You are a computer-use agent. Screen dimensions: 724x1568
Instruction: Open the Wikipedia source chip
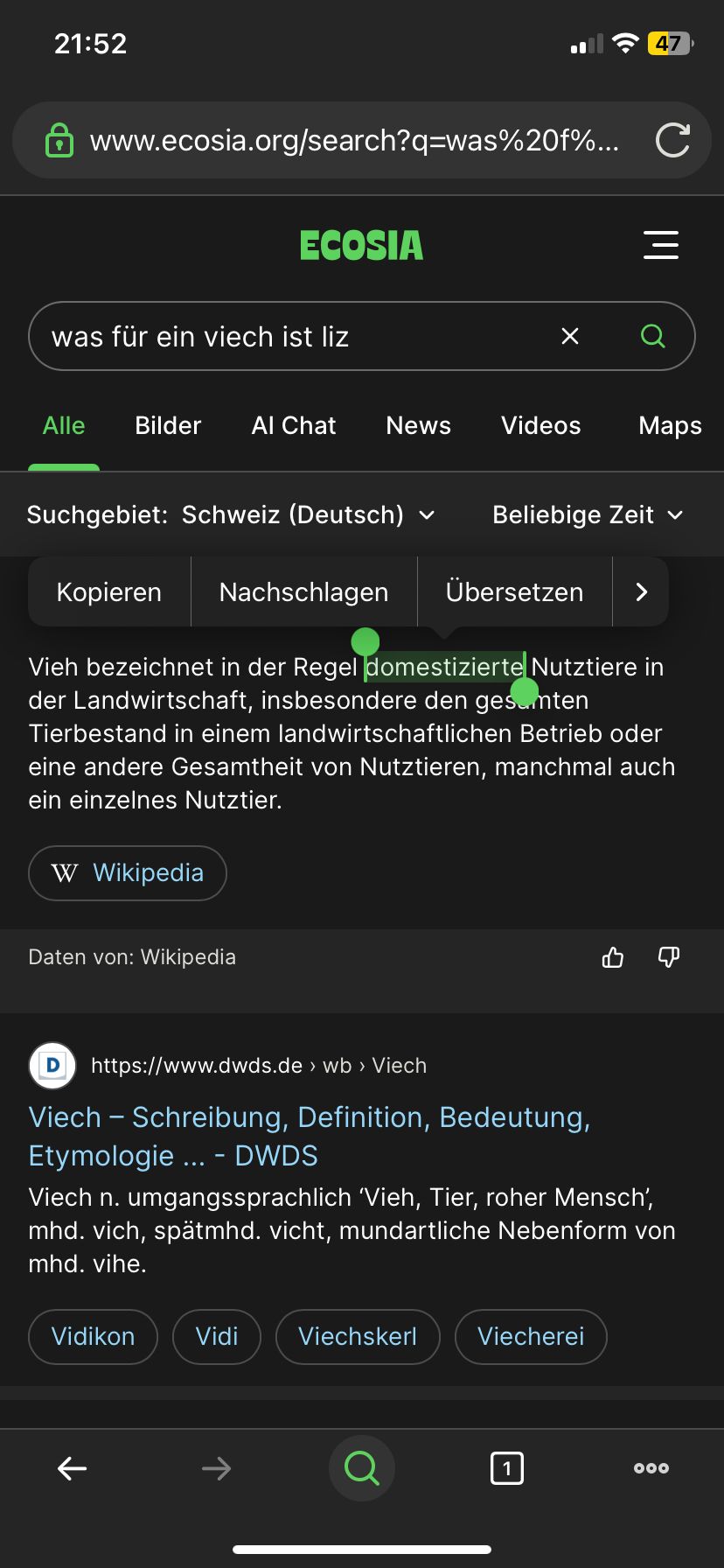coord(128,873)
